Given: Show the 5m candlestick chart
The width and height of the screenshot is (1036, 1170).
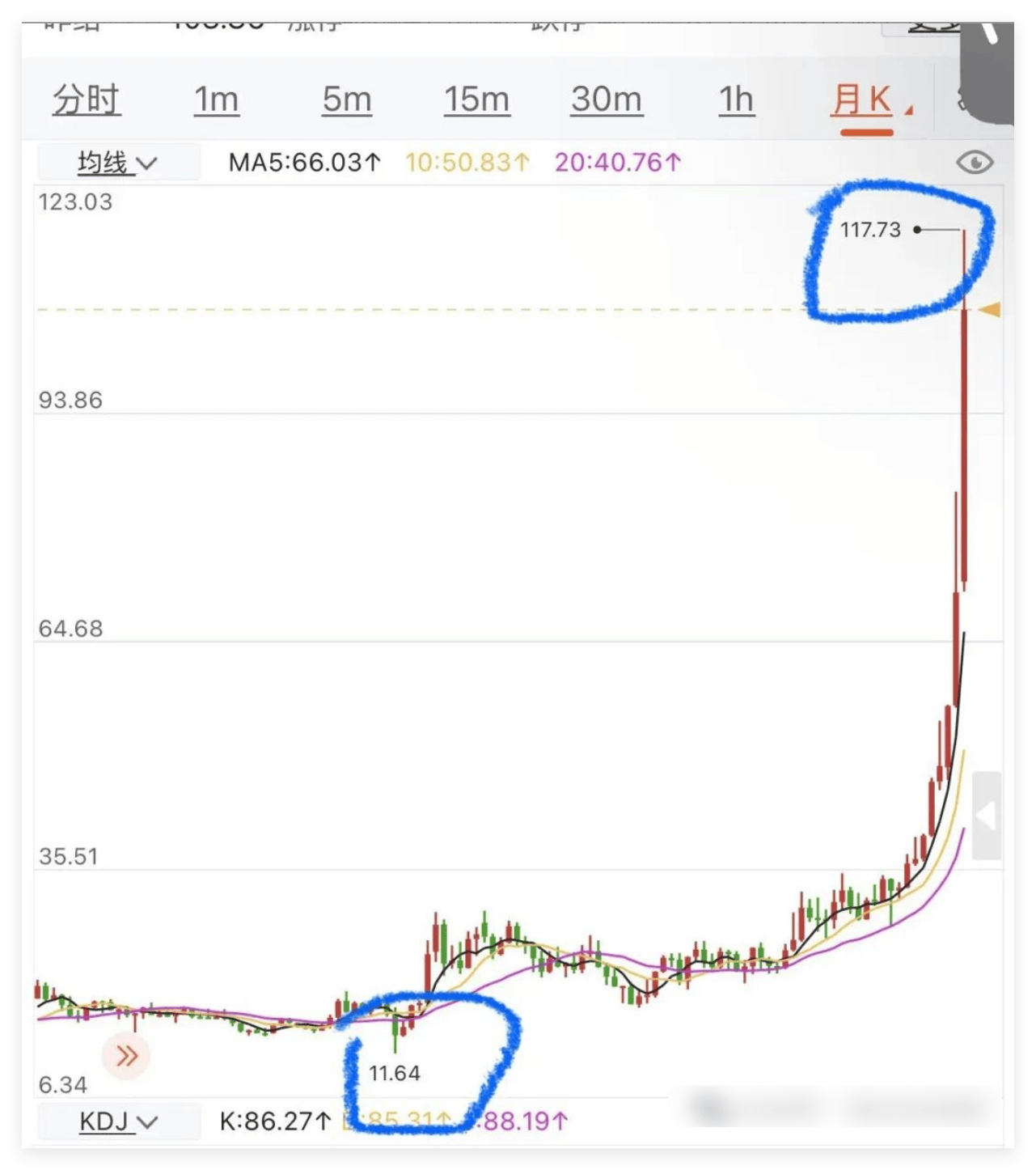Looking at the screenshot, I should point(346,100).
